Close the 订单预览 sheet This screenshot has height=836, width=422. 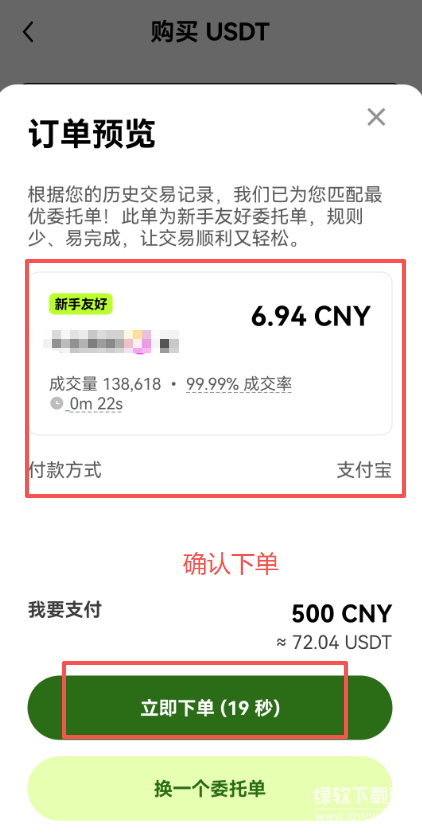coord(376,117)
